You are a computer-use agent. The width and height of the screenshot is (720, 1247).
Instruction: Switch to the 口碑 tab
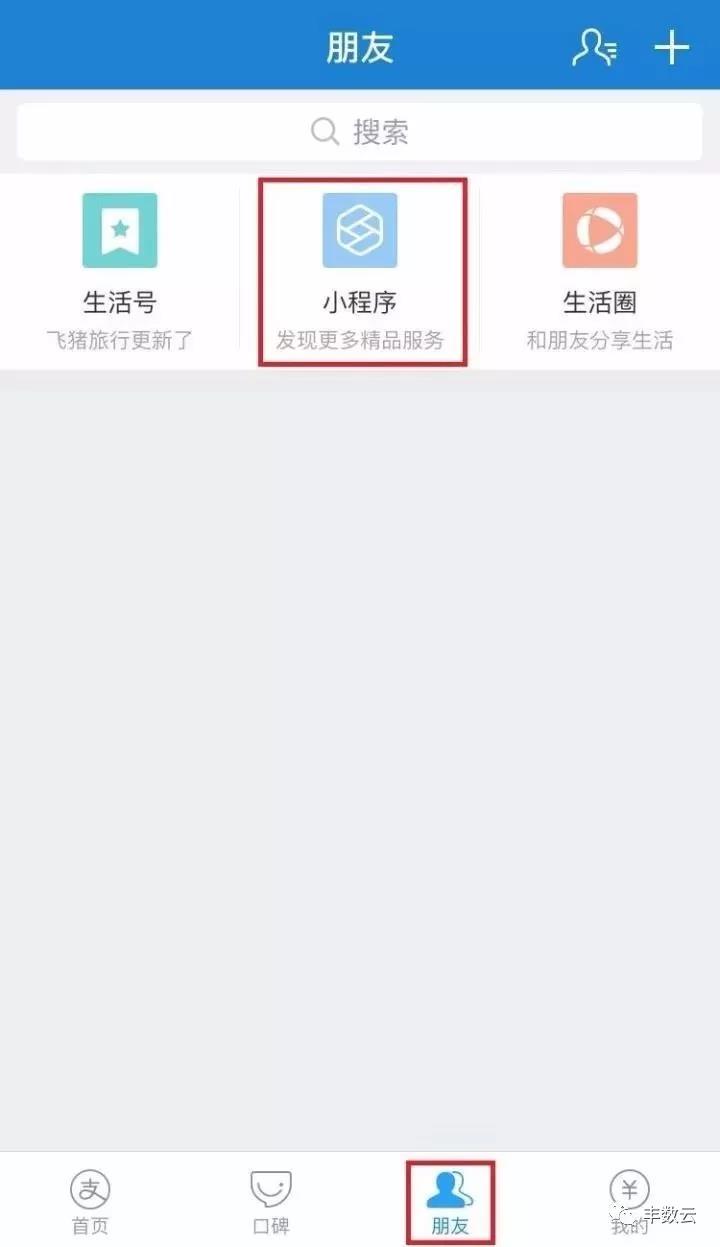(x=270, y=1200)
